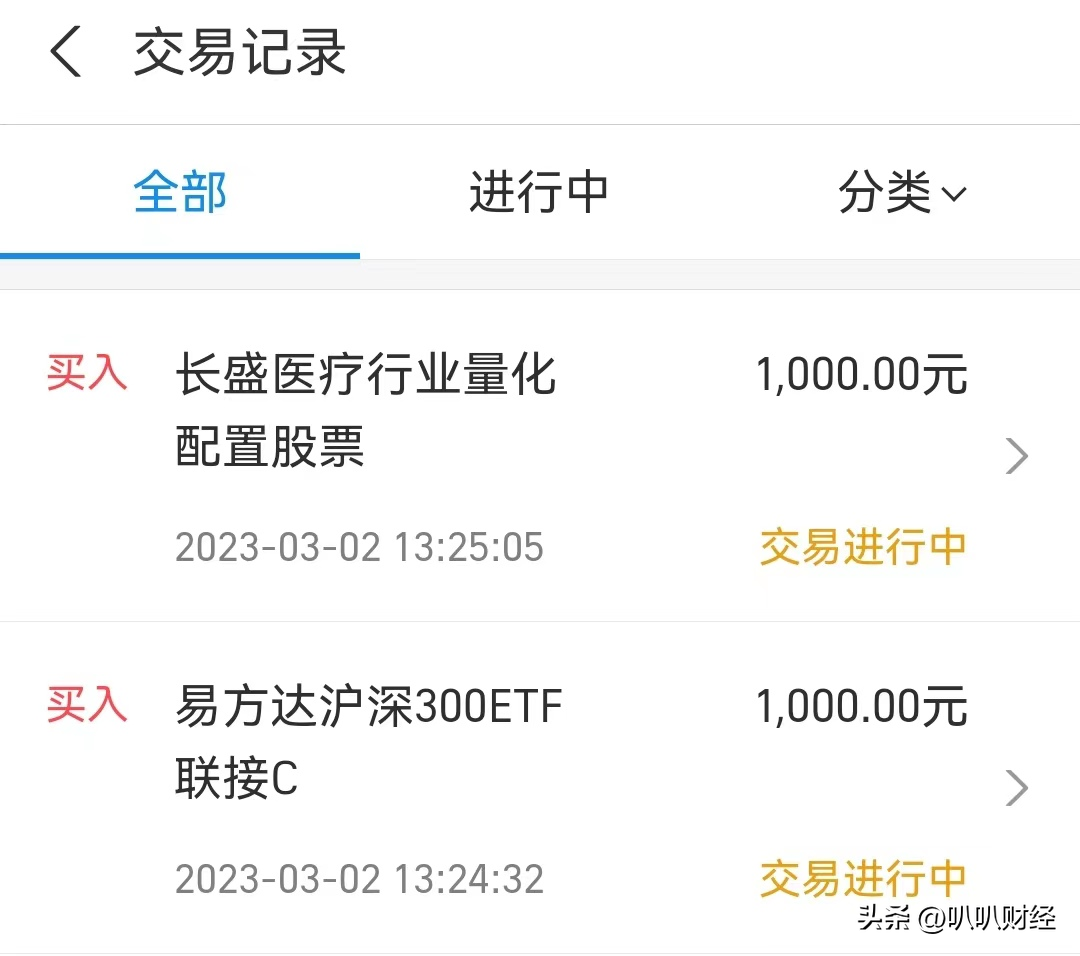Open the 易方达沪深300ETF联接C transaction record
This screenshot has width=1080, height=956.
point(540,788)
